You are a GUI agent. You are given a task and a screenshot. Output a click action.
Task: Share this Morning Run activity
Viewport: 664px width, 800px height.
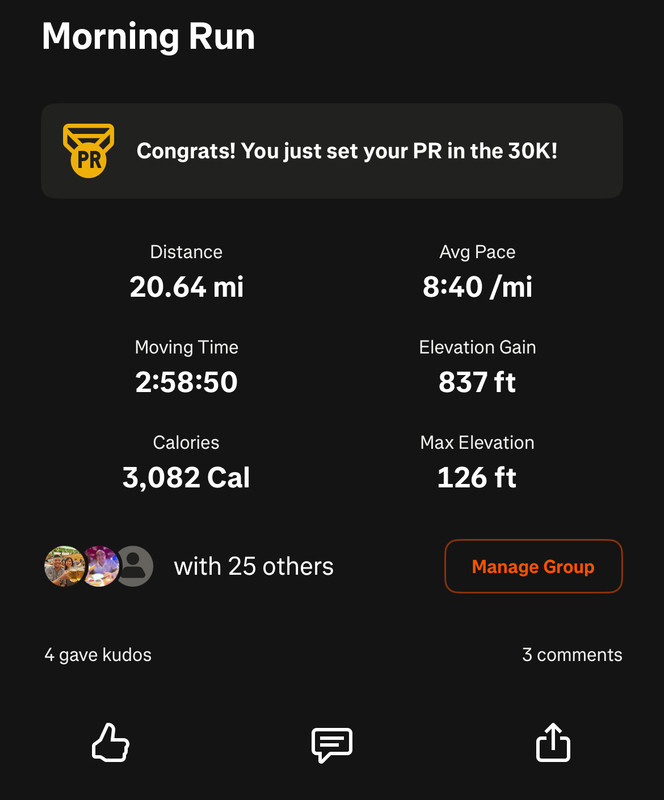coord(553,743)
